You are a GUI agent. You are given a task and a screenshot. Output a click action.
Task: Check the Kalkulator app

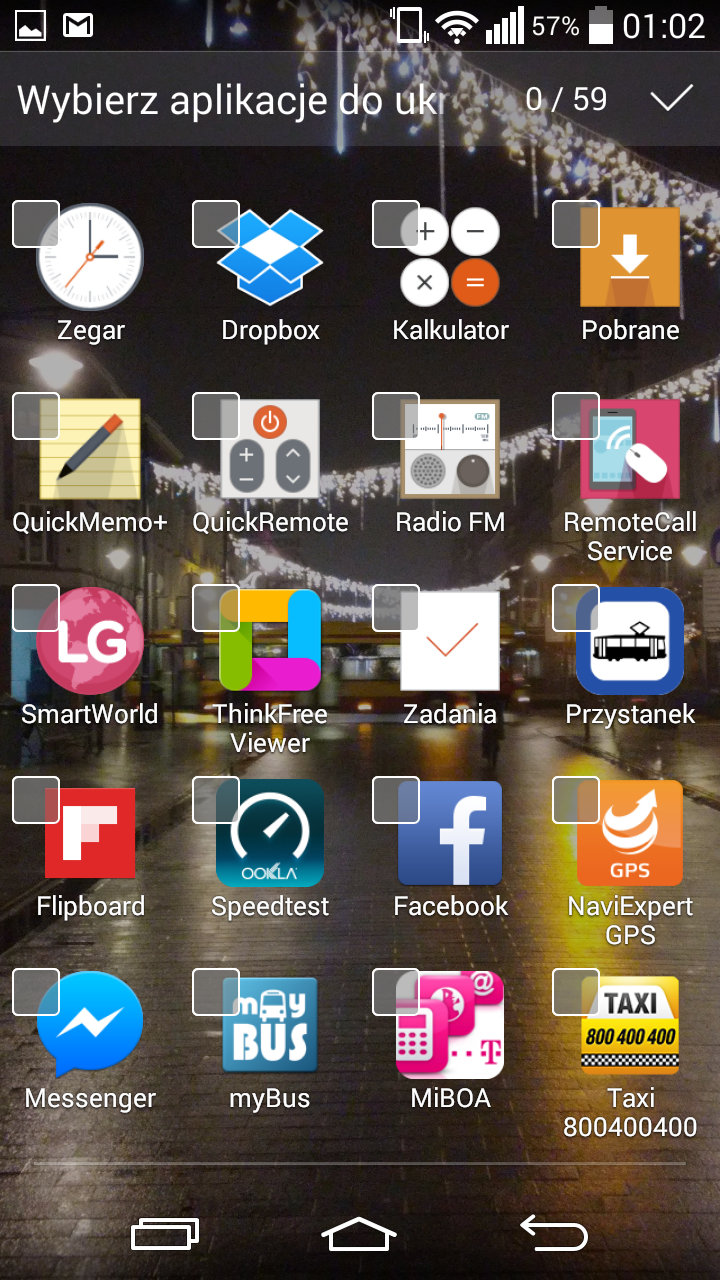(396, 224)
